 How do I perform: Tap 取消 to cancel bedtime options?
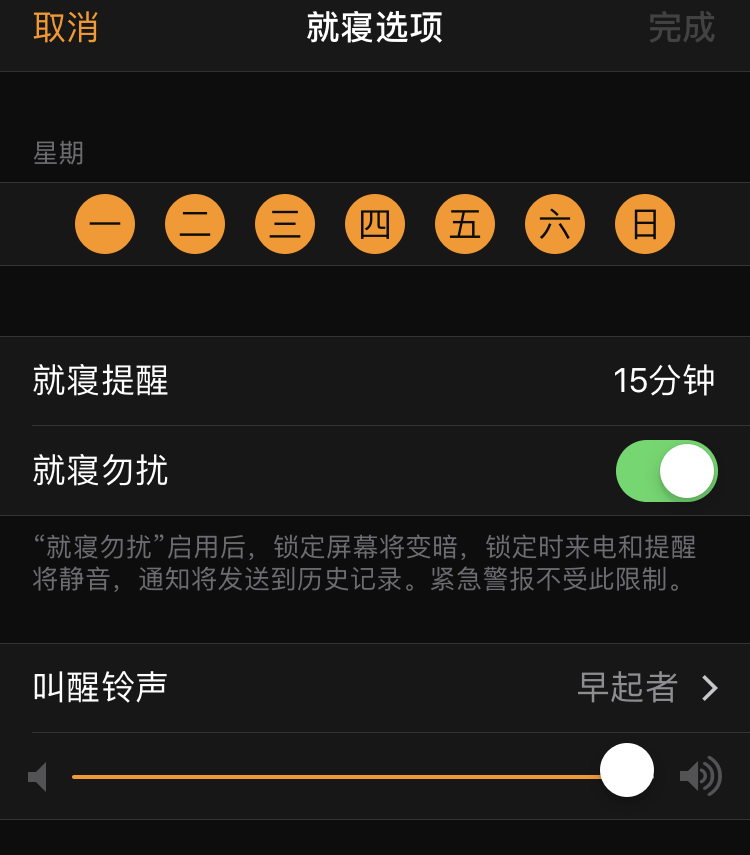point(66,28)
